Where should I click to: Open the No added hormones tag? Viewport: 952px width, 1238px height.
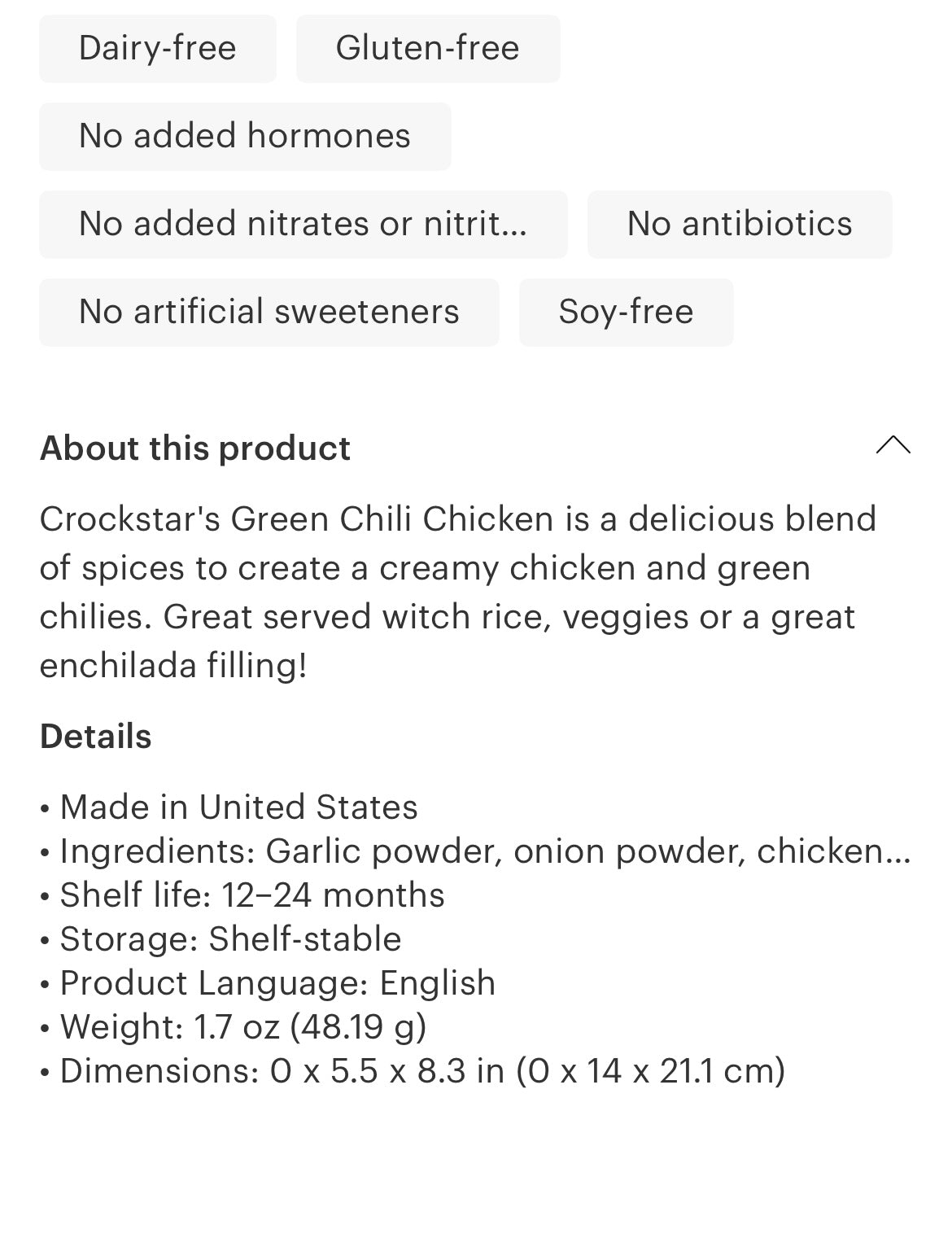coord(245,137)
